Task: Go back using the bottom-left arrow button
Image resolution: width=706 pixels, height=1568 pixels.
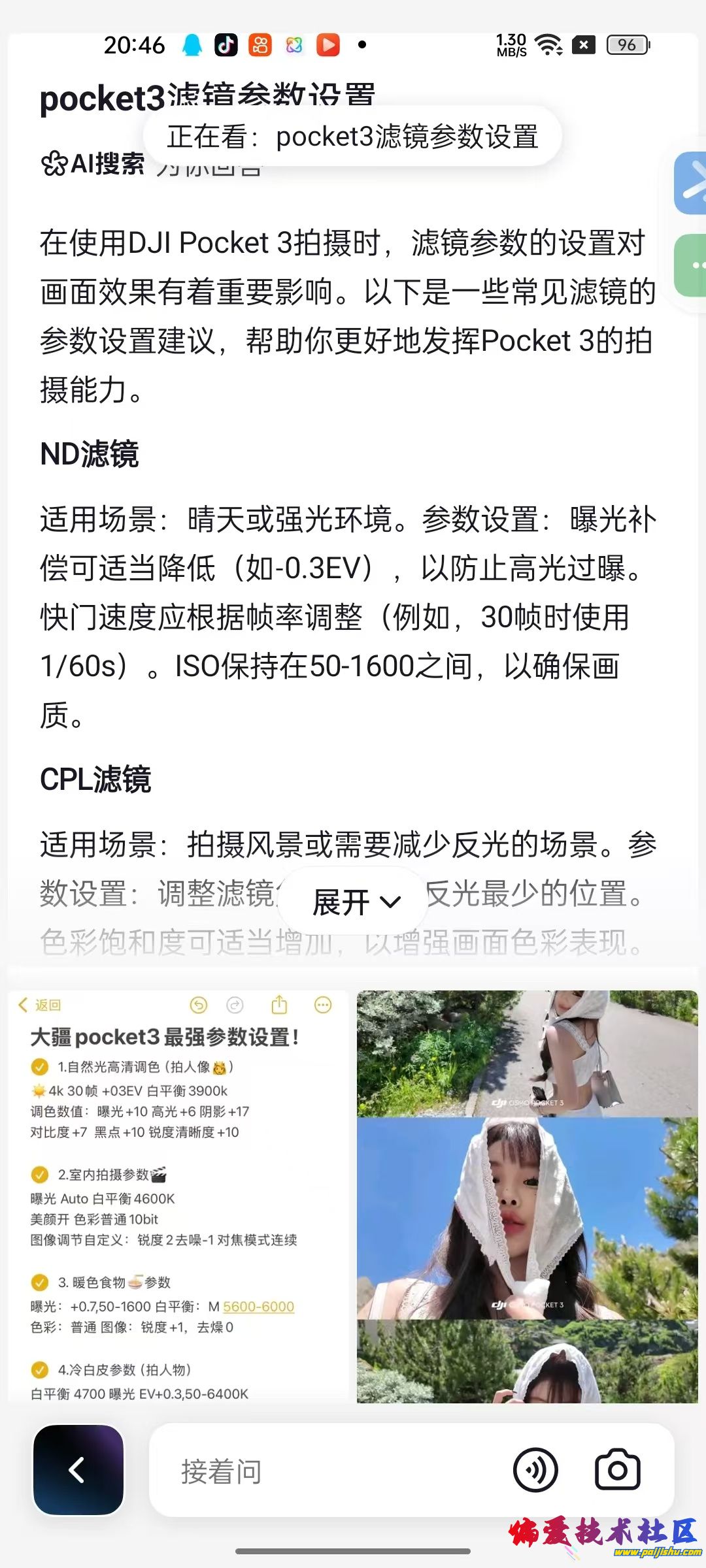Action: (78, 1470)
